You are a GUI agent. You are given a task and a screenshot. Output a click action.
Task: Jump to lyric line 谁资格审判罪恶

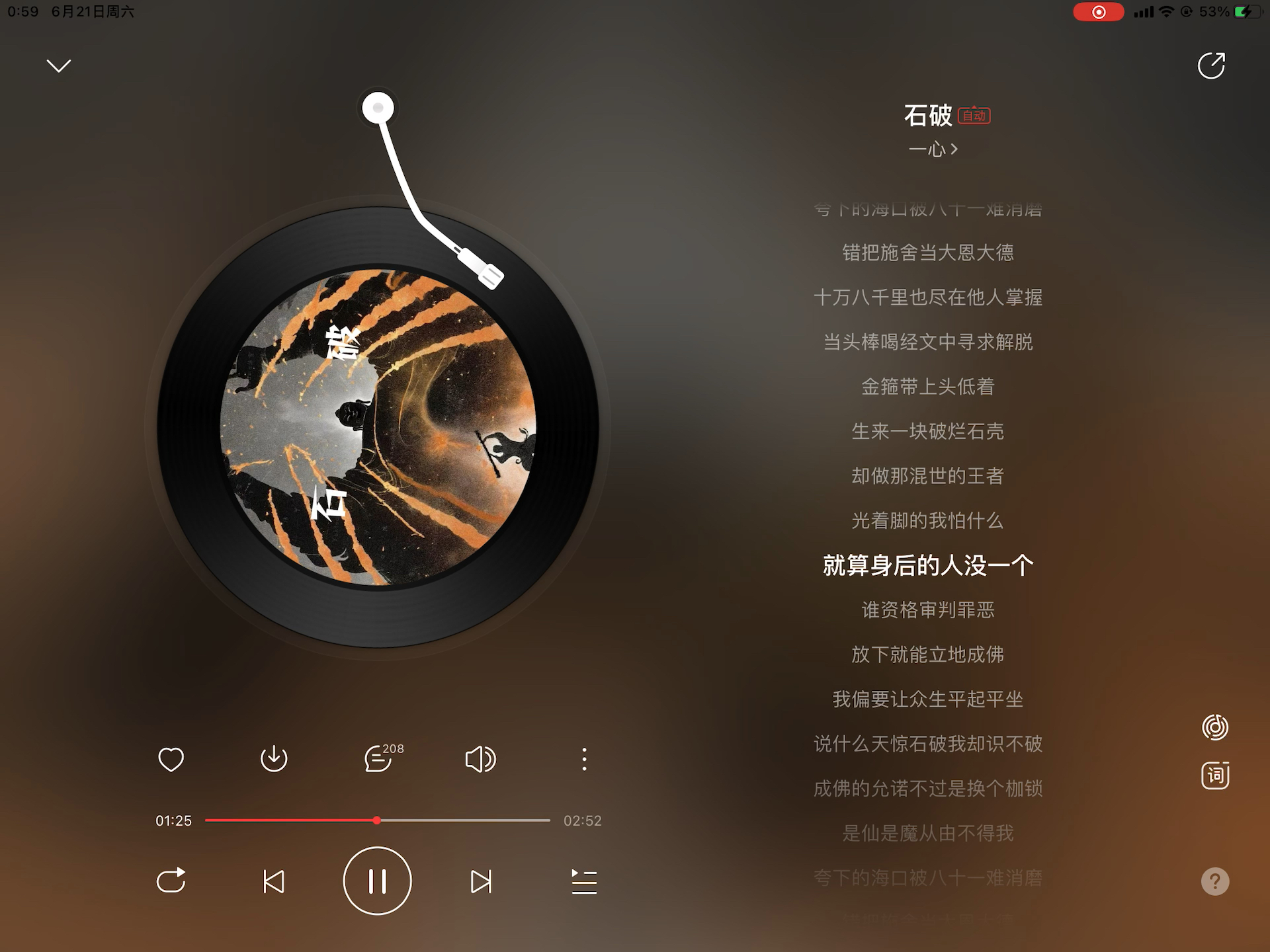(927, 610)
